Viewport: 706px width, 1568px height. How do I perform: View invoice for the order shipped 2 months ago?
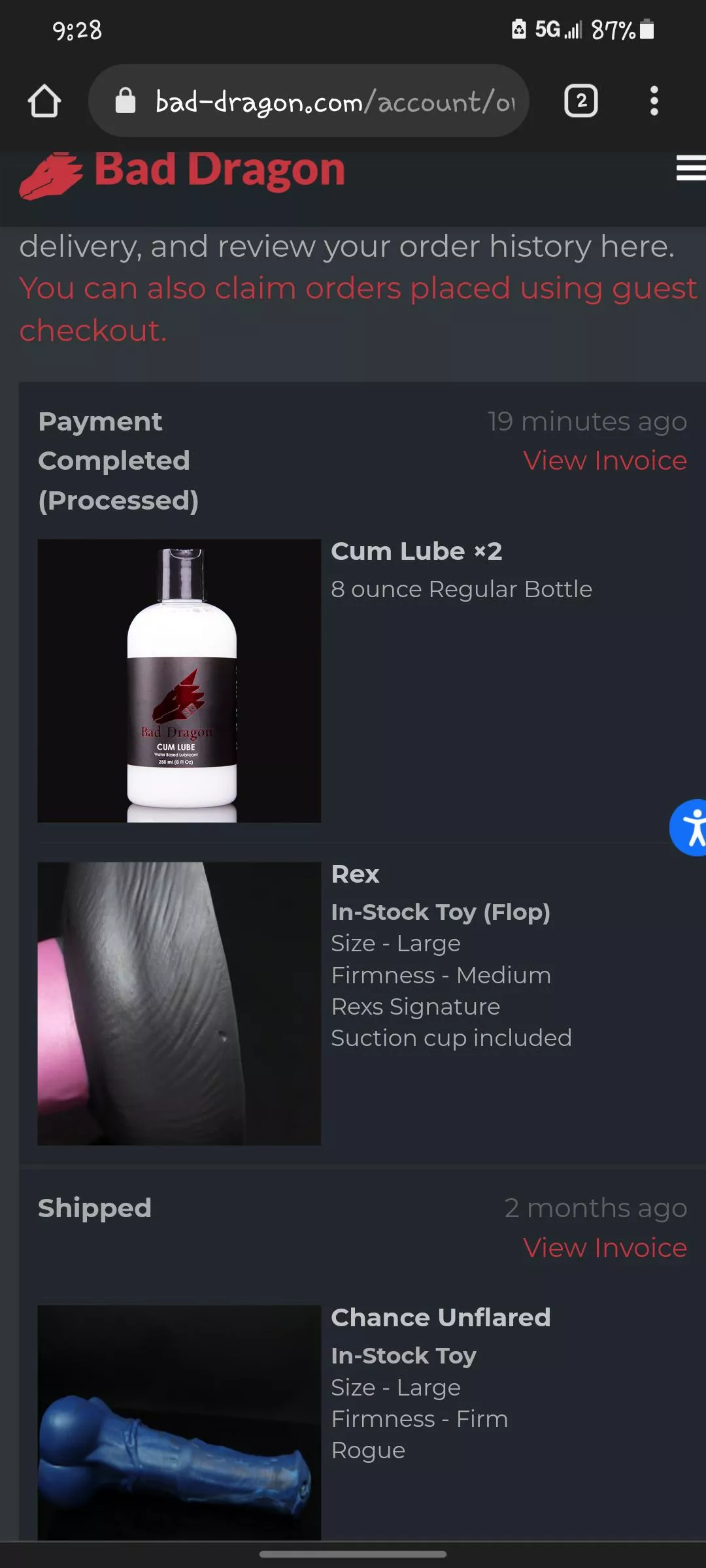click(x=605, y=1248)
